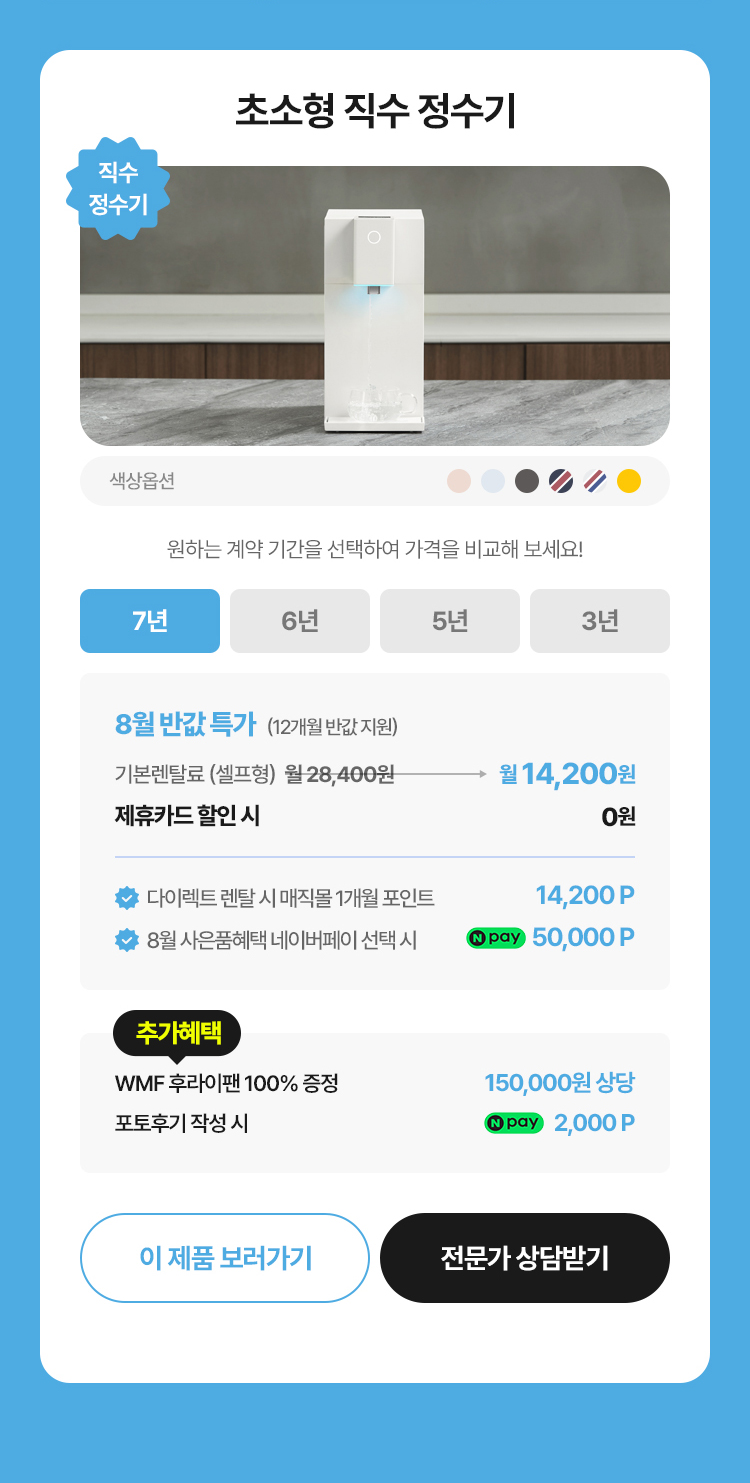Choose the 3년 contract period
Image resolution: width=750 pixels, height=1483 pixels.
600,621
